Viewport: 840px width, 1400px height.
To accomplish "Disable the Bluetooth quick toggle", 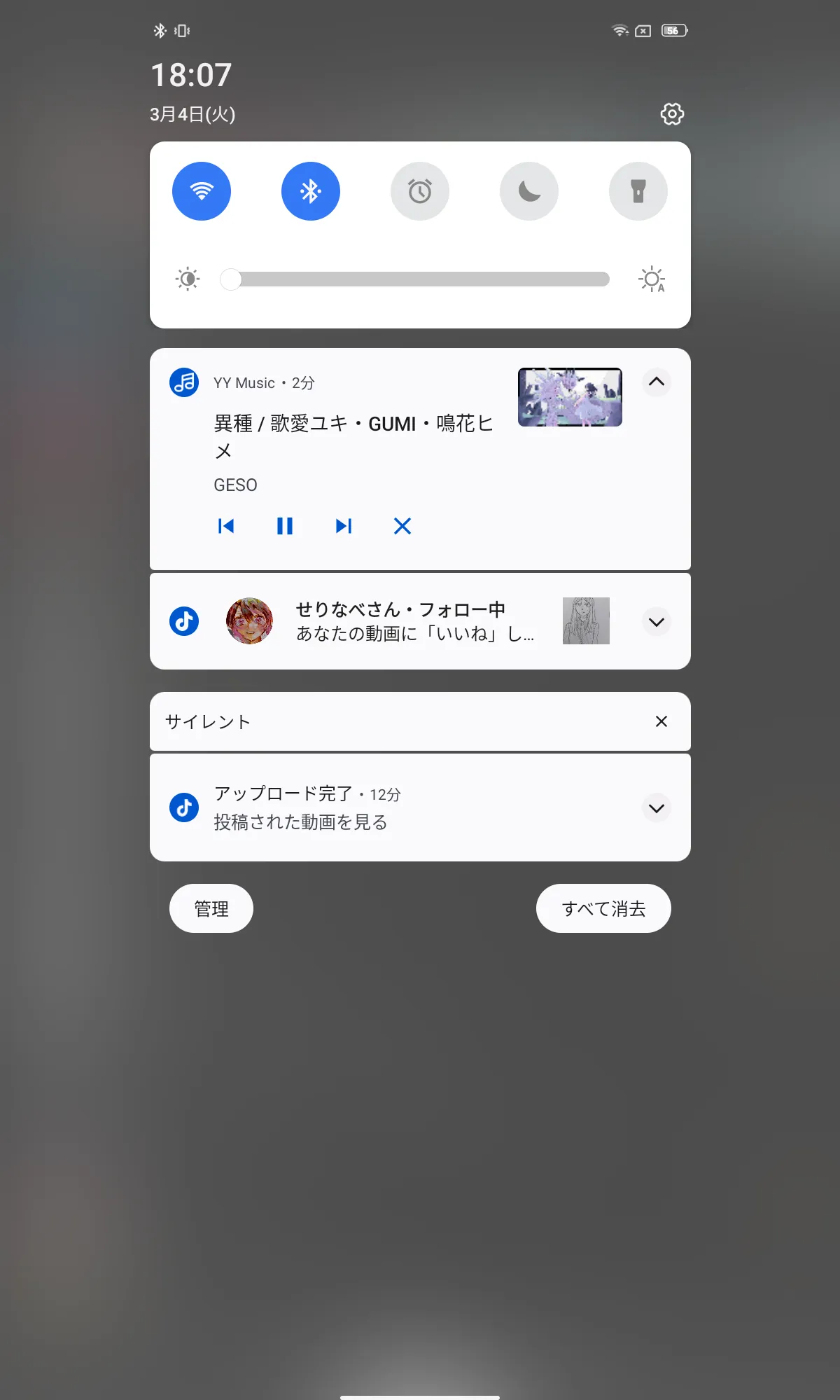I will pyautogui.click(x=311, y=191).
